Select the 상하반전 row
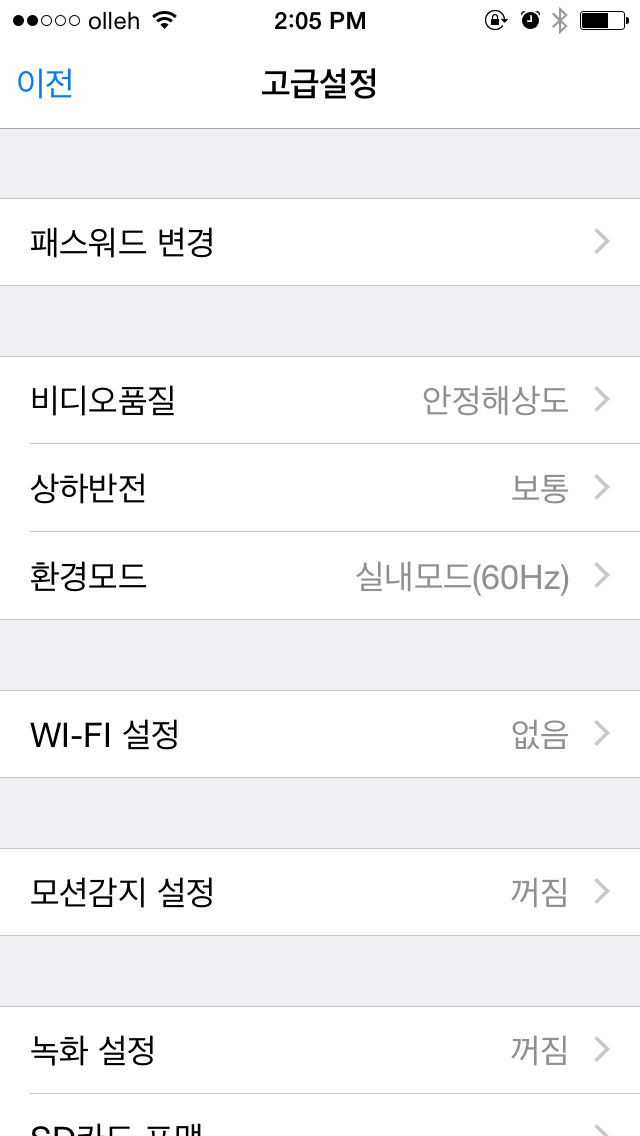This screenshot has height=1136, width=640. coord(320,488)
